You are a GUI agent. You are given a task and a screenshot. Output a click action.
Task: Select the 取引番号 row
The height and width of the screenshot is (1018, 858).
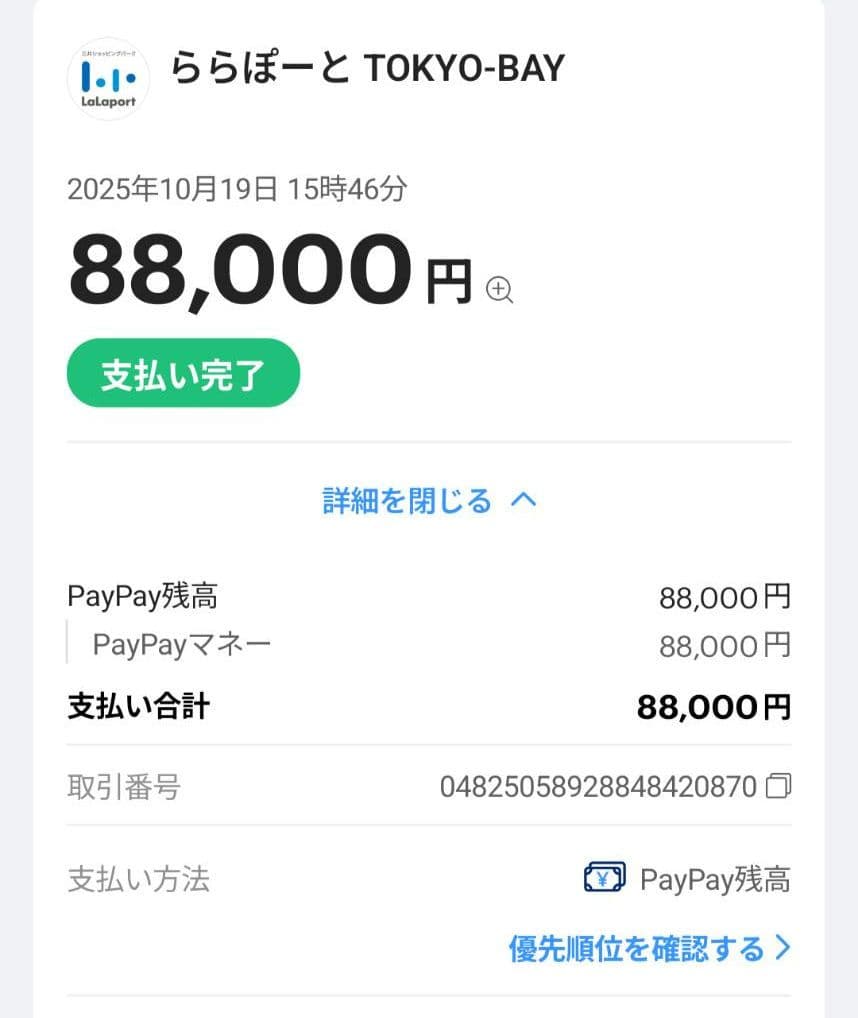(x=430, y=787)
